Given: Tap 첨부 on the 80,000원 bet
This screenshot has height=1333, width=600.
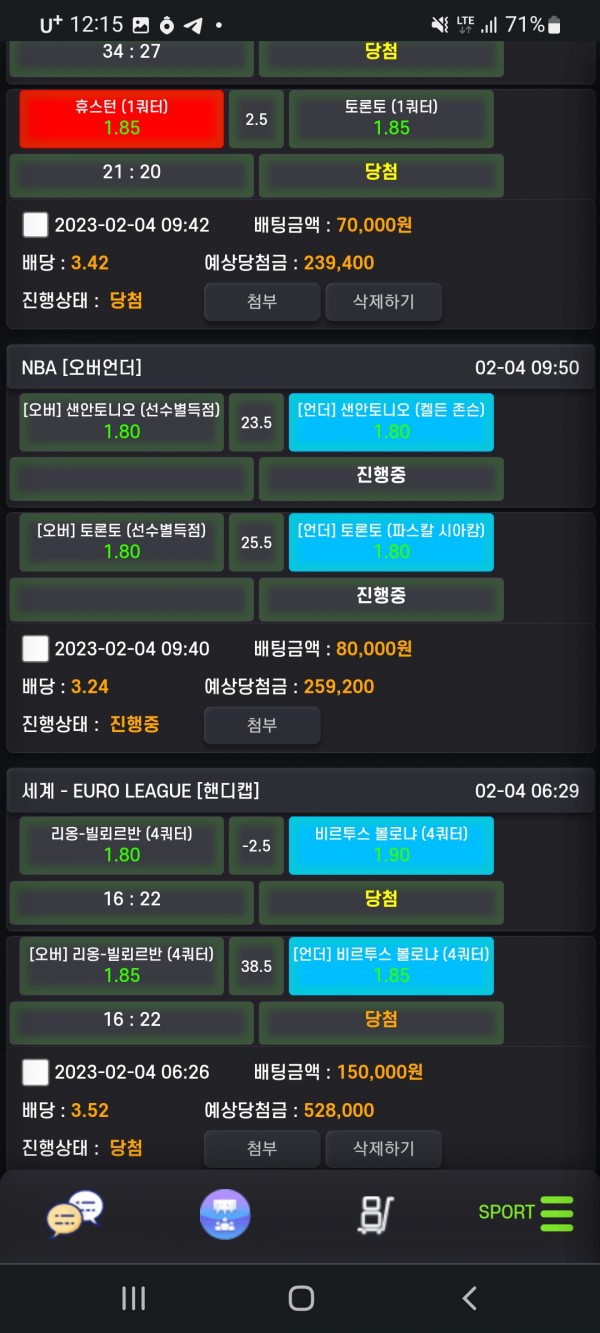Looking at the screenshot, I should pyautogui.click(x=262, y=725).
